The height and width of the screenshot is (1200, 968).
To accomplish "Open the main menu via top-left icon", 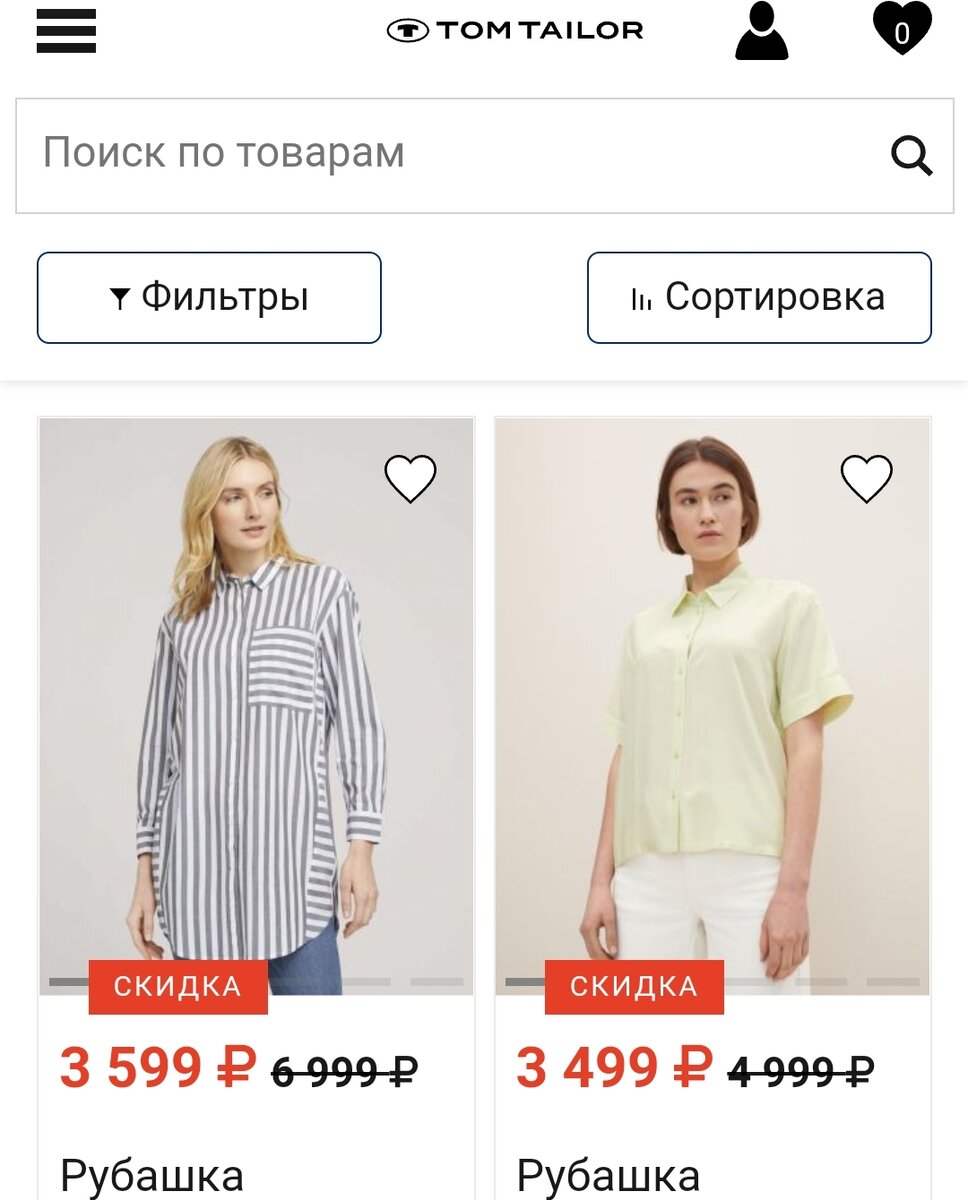I will (x=65, y=30).
